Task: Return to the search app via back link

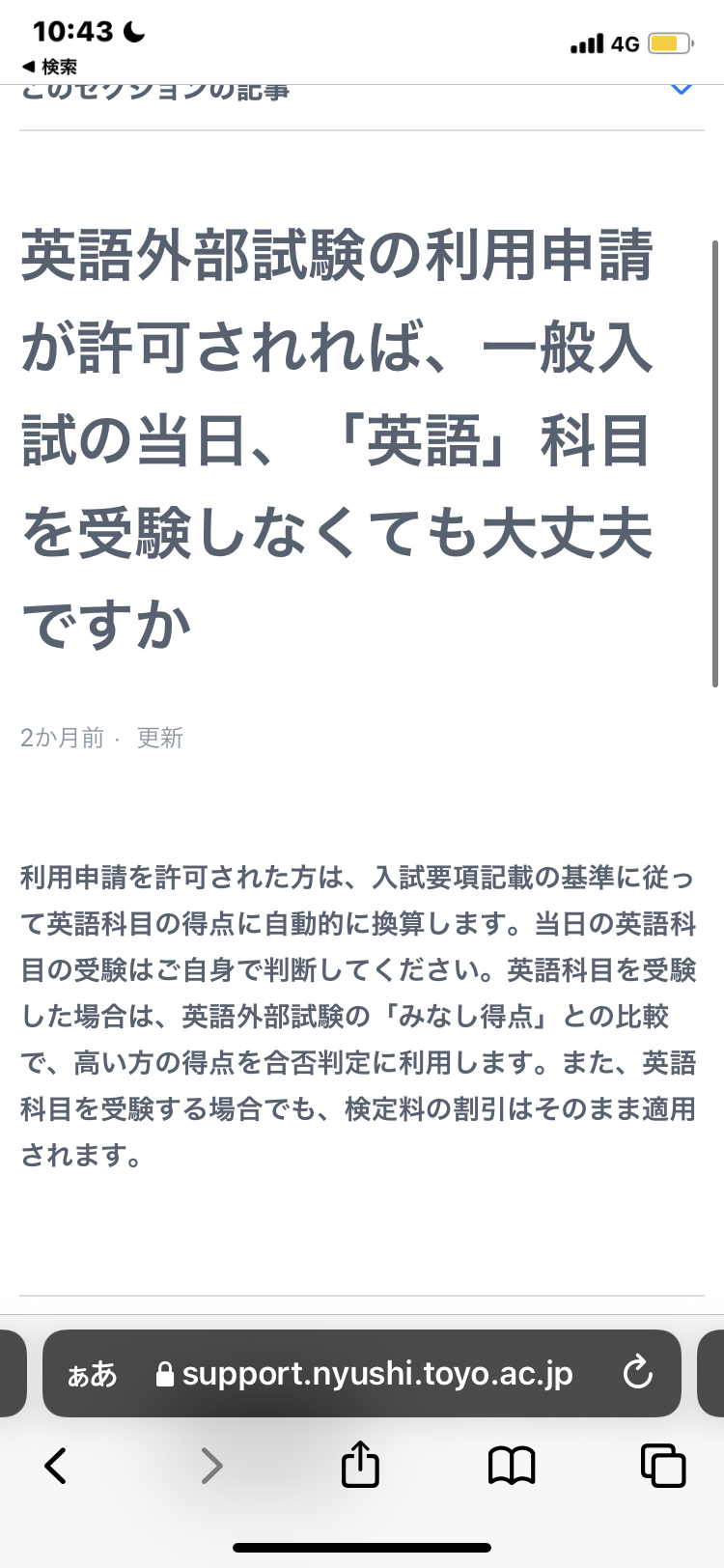Action: (50, 67)
